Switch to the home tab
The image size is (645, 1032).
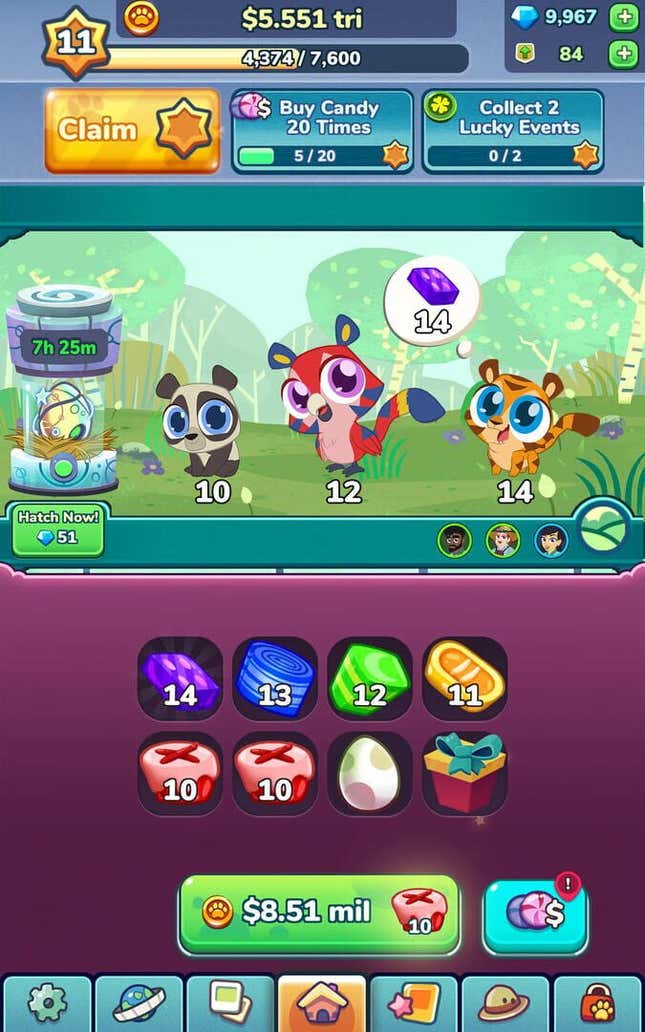pyautogui.click(x=322, y=1003)
